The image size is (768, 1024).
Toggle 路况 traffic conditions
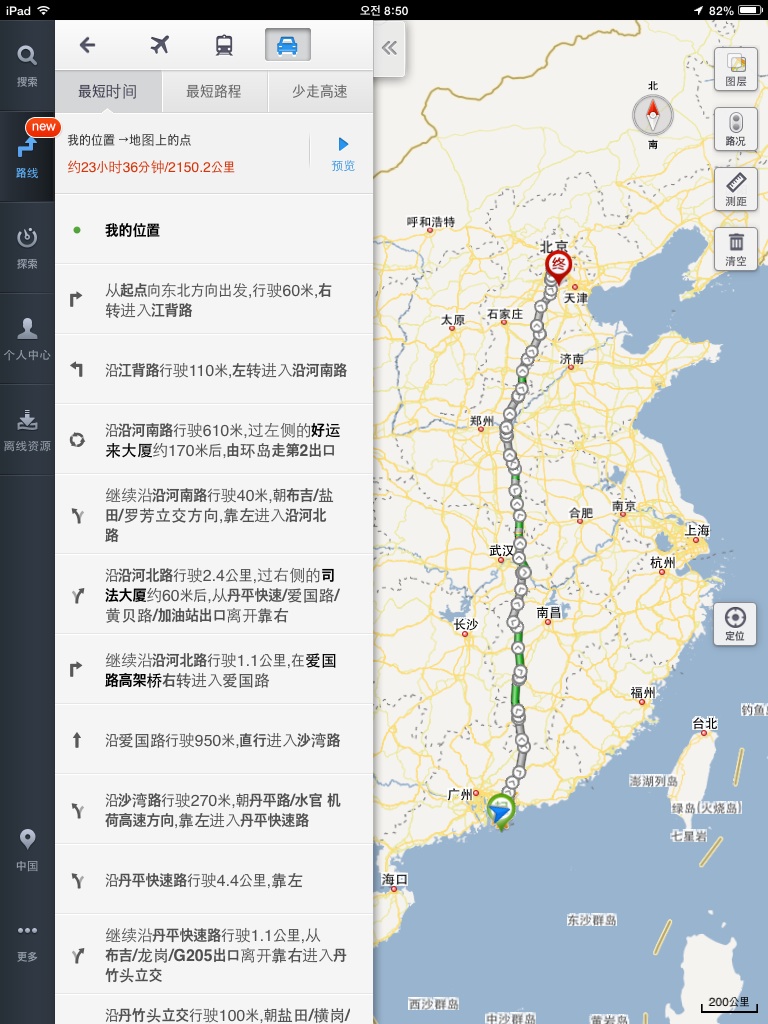(735, 129)
